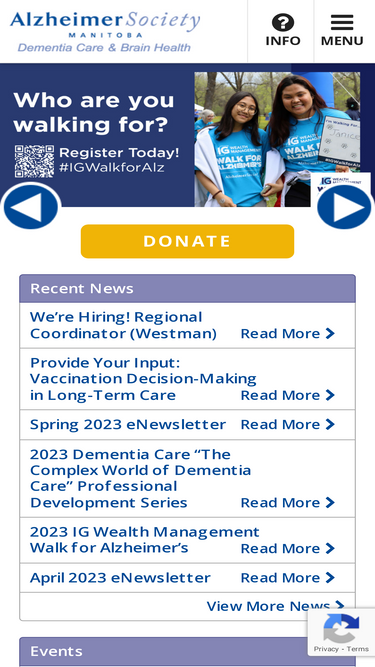This screenshot has height=667, width=375.
Task: Open the INFO help button
Action: [282, 31]
